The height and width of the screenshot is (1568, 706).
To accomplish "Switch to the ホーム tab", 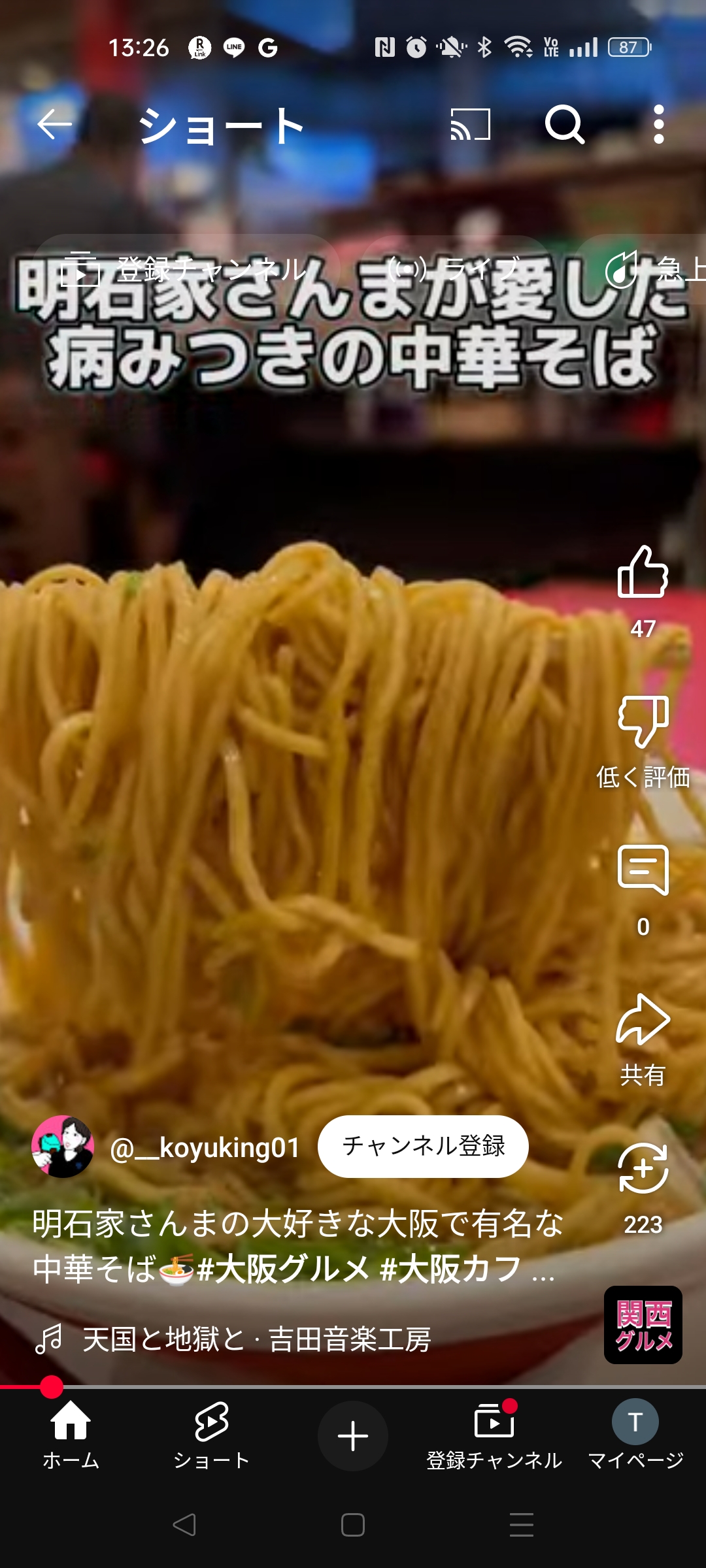I will pyautogui.click(x=71, y=1435).
